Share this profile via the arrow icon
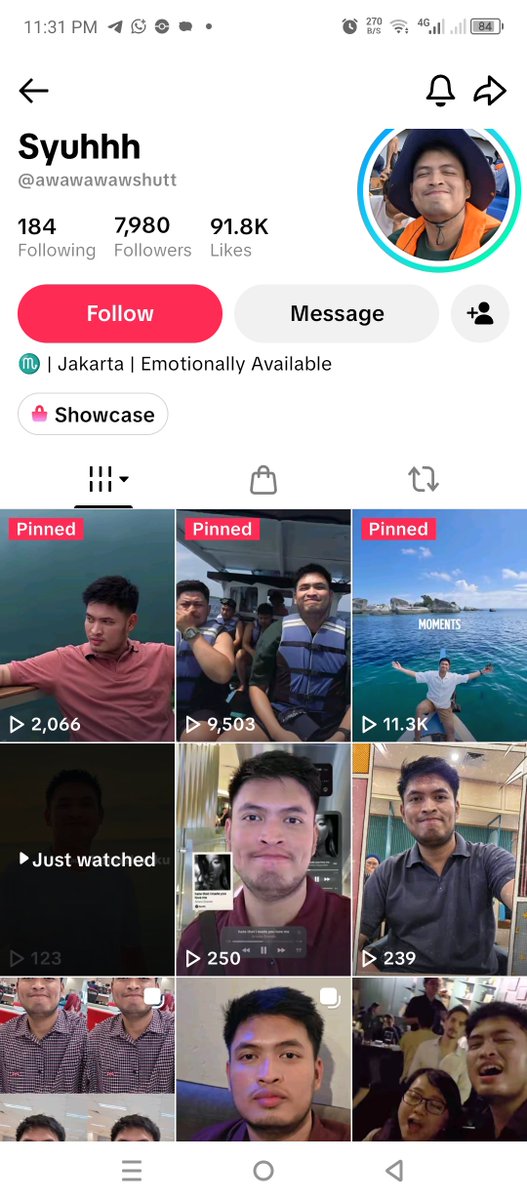The image size is (527, 1200). (x=489, y=91)
